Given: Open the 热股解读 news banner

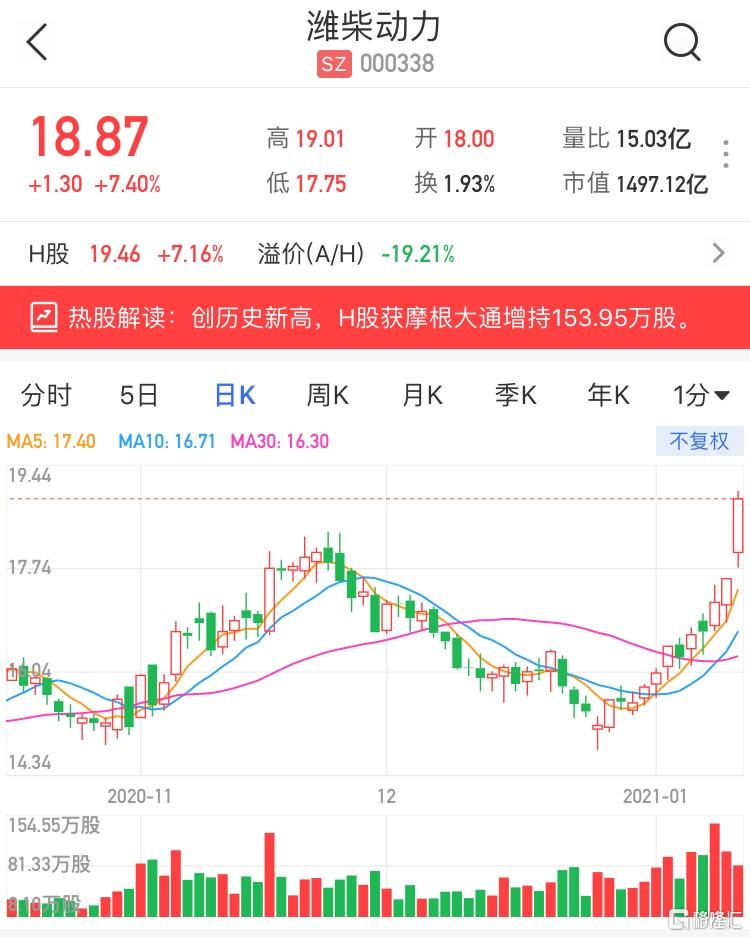Looking at the screenshot, I should (x=375, y=319).
